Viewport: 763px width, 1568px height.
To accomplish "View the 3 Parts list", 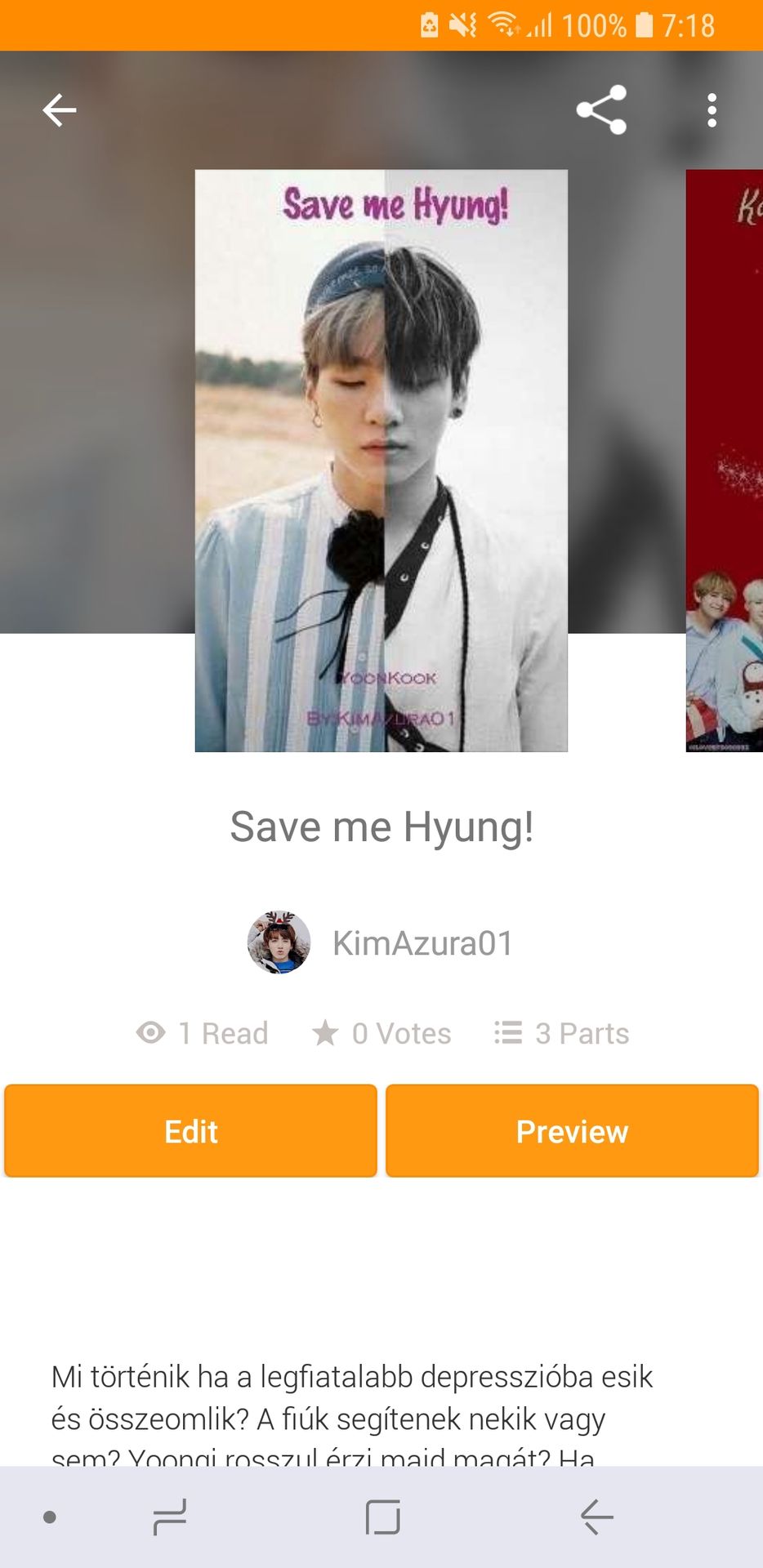I will pyautogui.click(x=562, y=1033).
